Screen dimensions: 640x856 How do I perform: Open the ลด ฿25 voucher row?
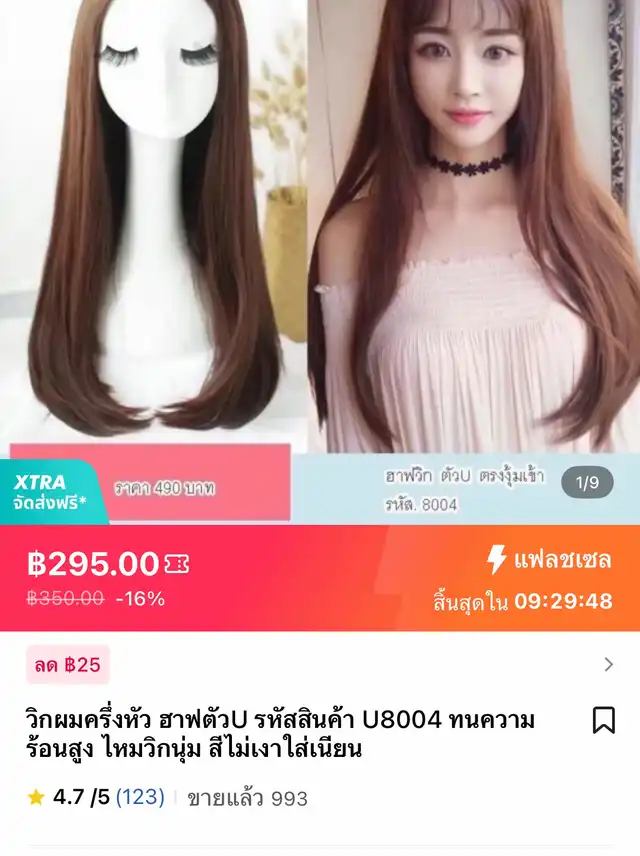coord(320,664)
